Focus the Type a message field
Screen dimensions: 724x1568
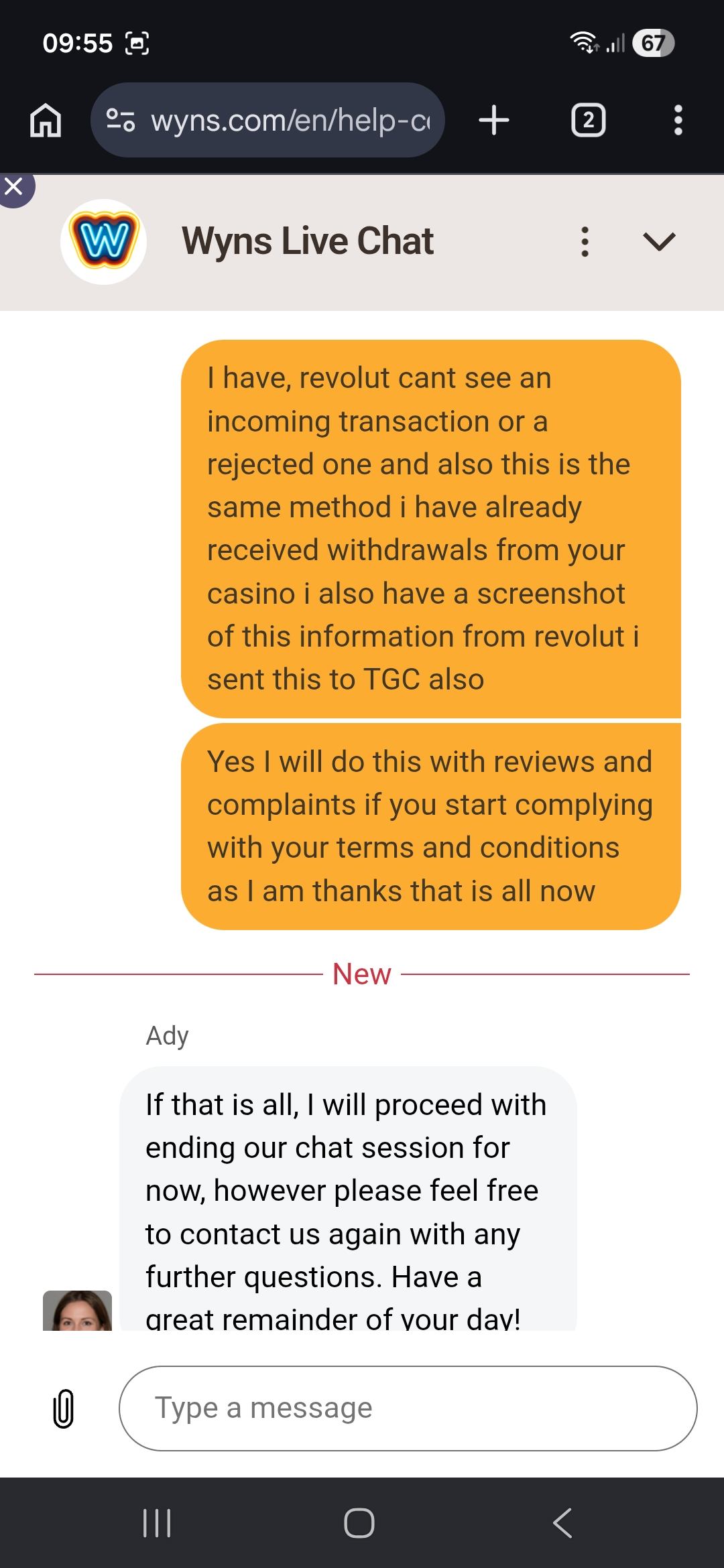tap(408, 1409)
